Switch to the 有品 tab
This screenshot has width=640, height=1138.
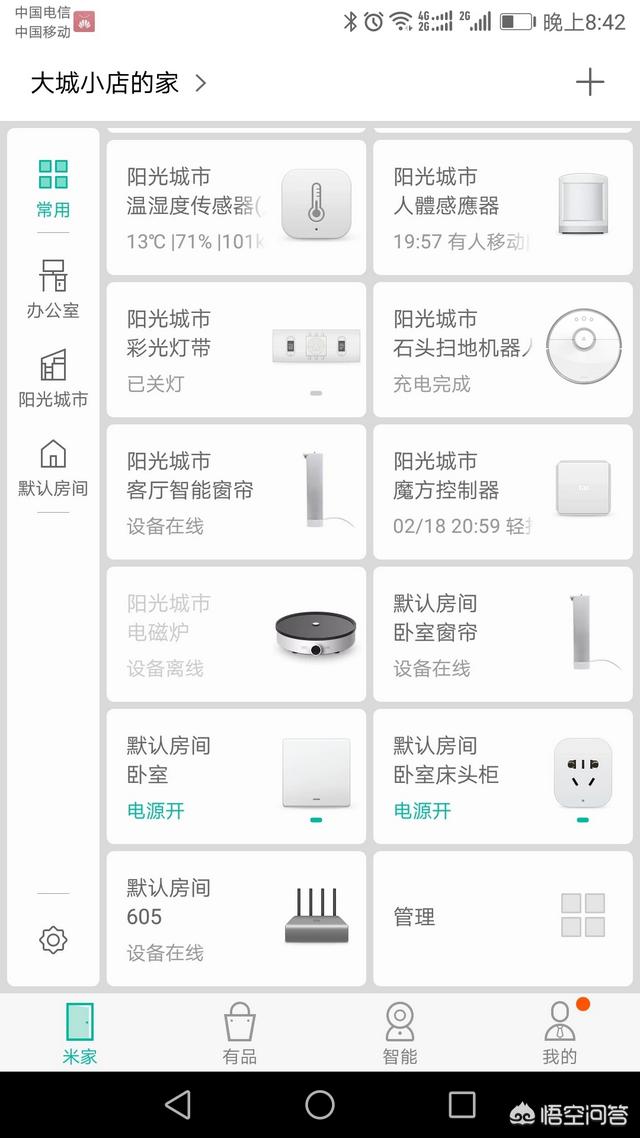tap(240, 1033)
